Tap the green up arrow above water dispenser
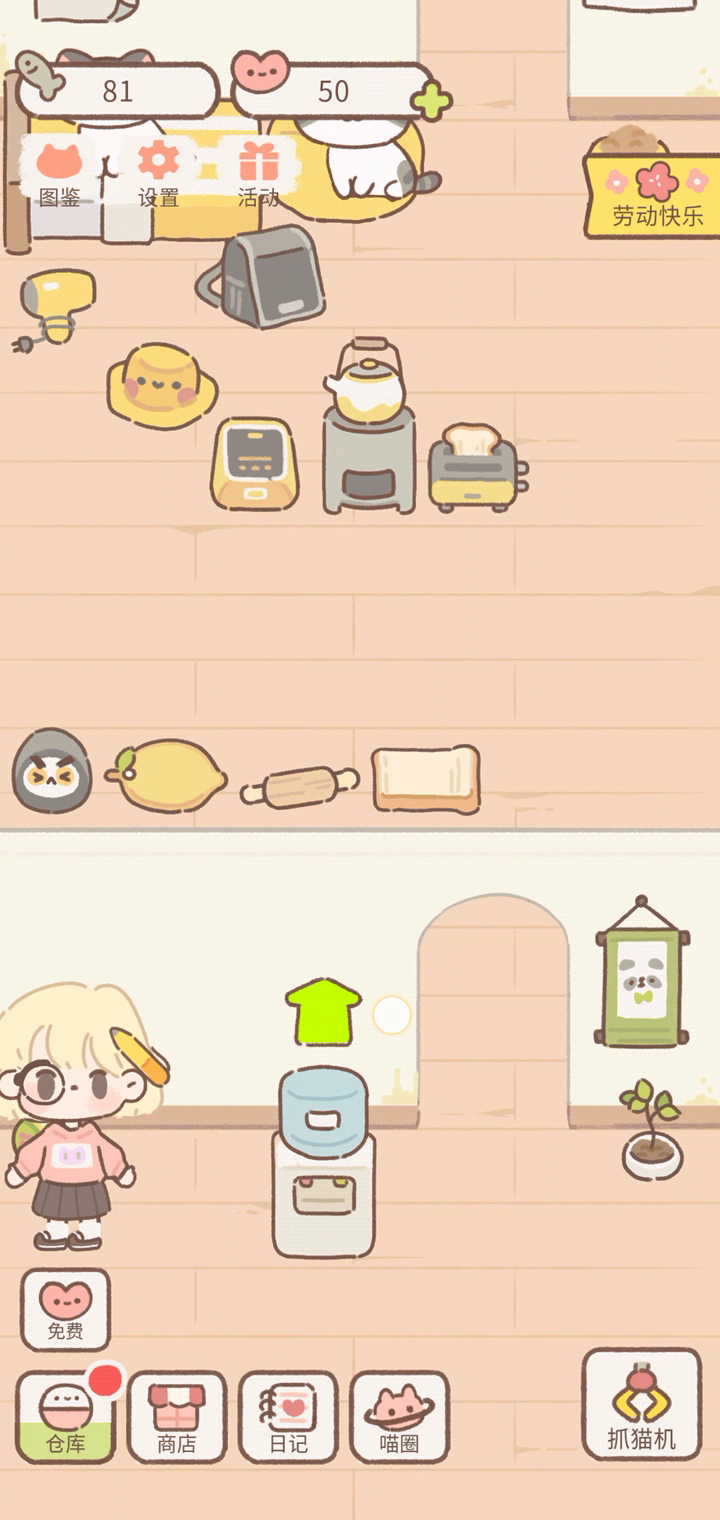Screen dimensions: 720x1520 point(323,1012)
